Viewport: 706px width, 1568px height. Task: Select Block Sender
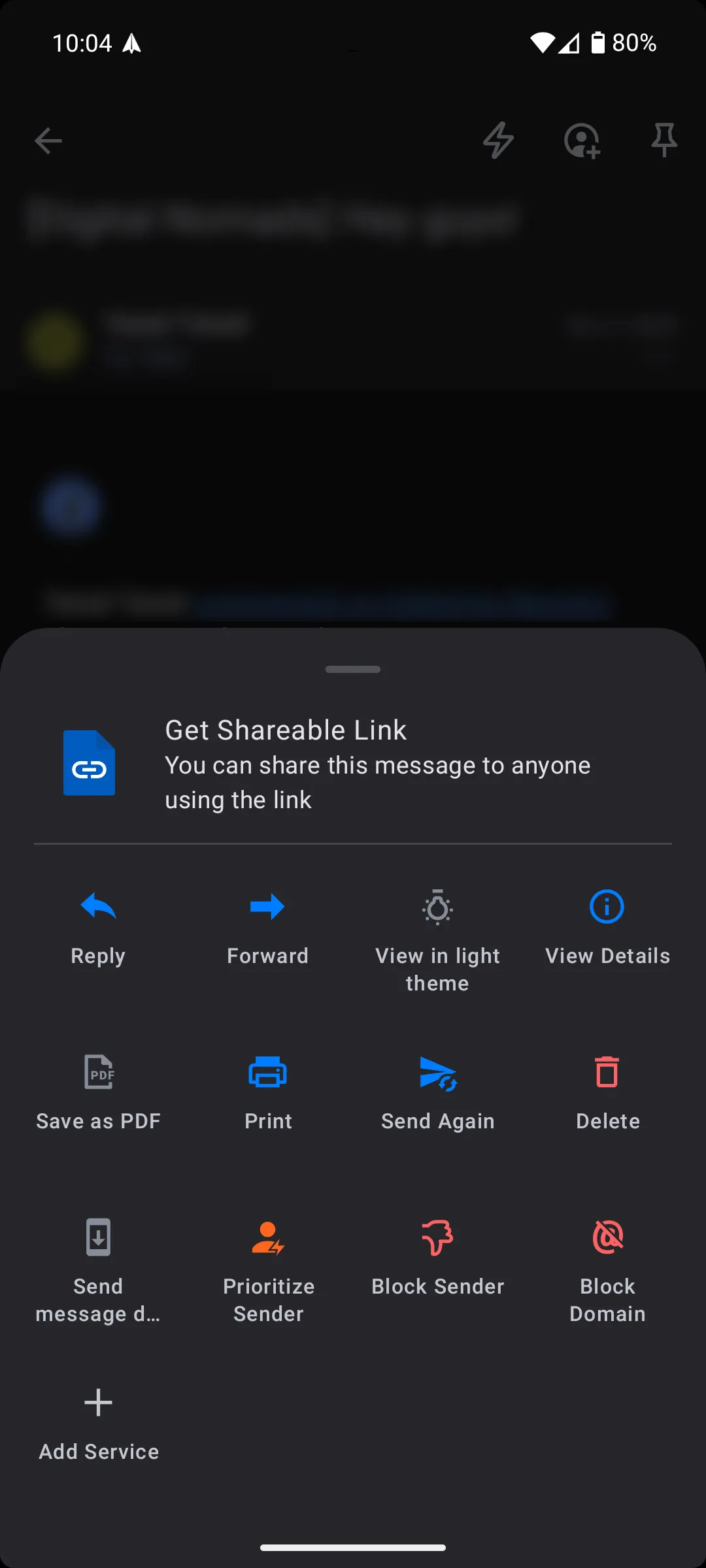pyautogui.click(x=438, y=1237)
